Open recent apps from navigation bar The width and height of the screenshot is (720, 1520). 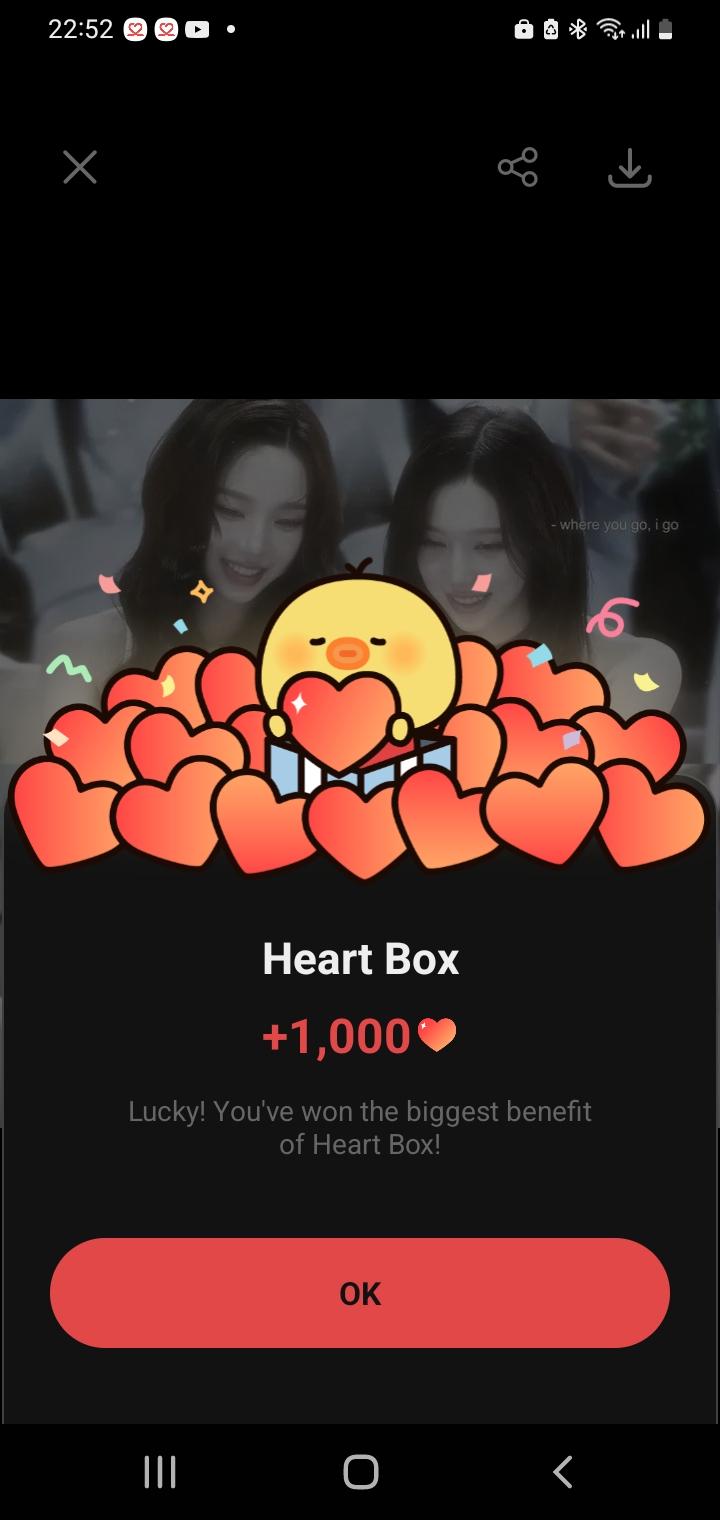(160, 1471)
